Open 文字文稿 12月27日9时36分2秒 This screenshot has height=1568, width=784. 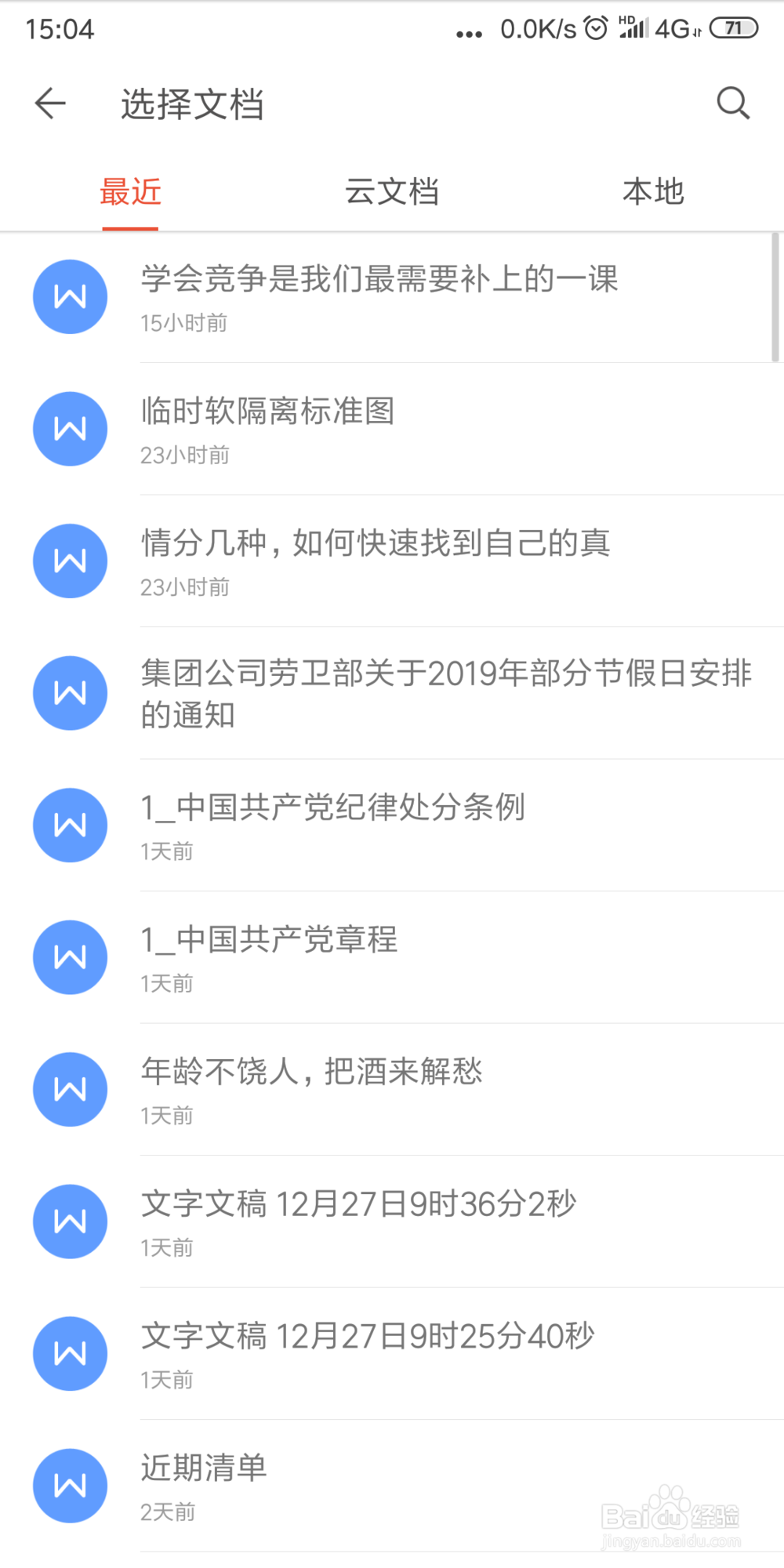point(358,1205)
